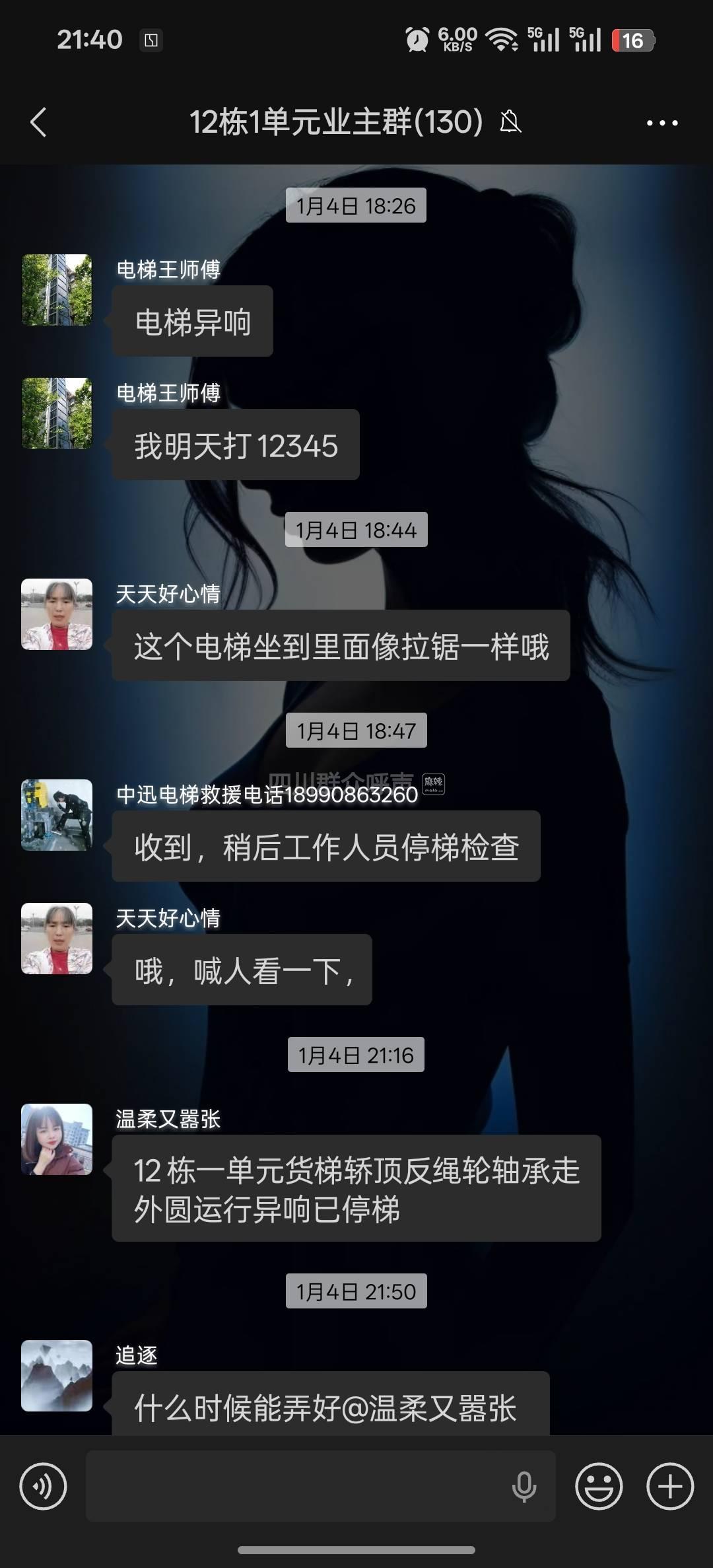Image resolution: width=713 pixels, height=1568 pixels.
Task: Open 电梯王师傅's avatar beside 电梯异响
Action: click(x=57, y=290)
